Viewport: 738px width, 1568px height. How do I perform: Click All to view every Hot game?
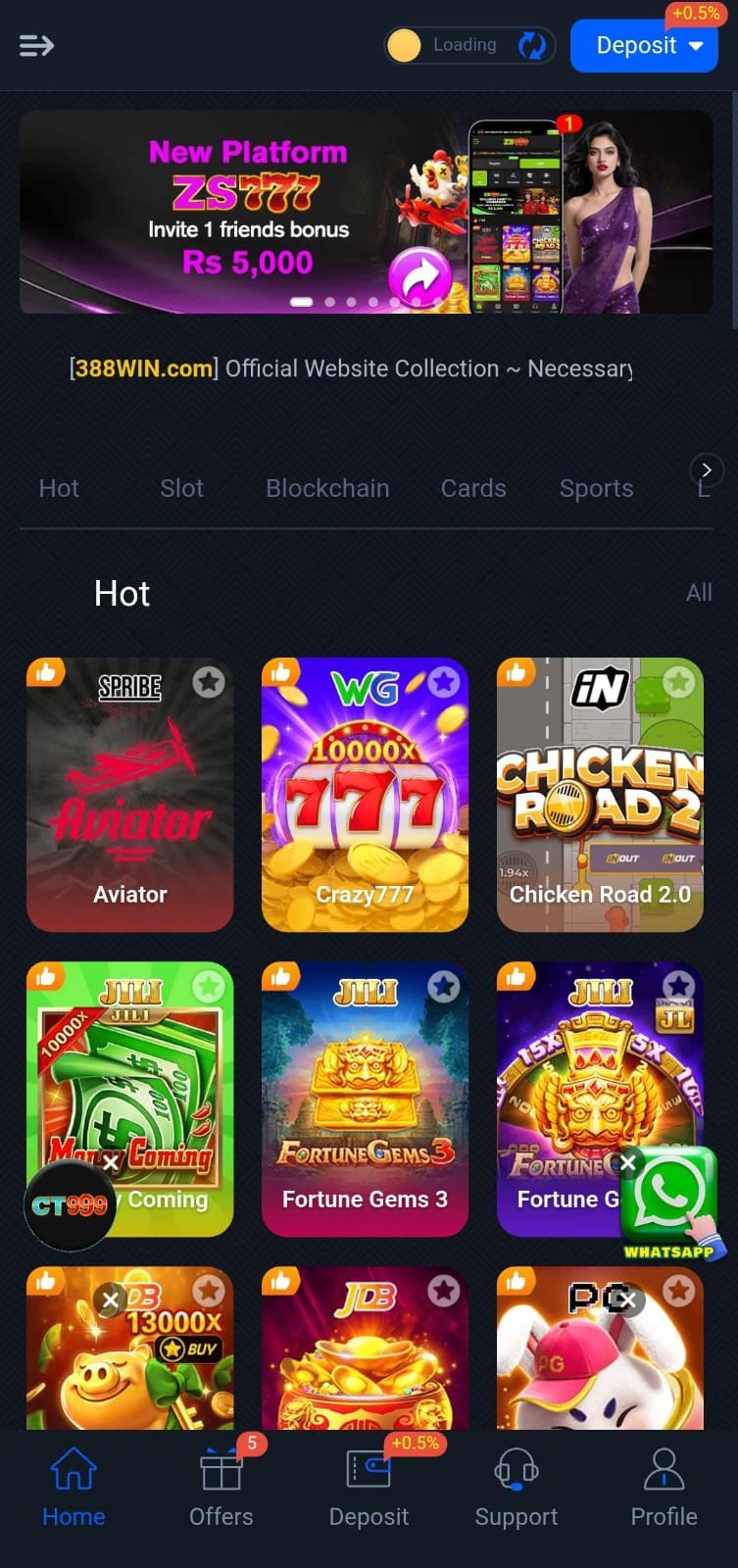[699, 593]
